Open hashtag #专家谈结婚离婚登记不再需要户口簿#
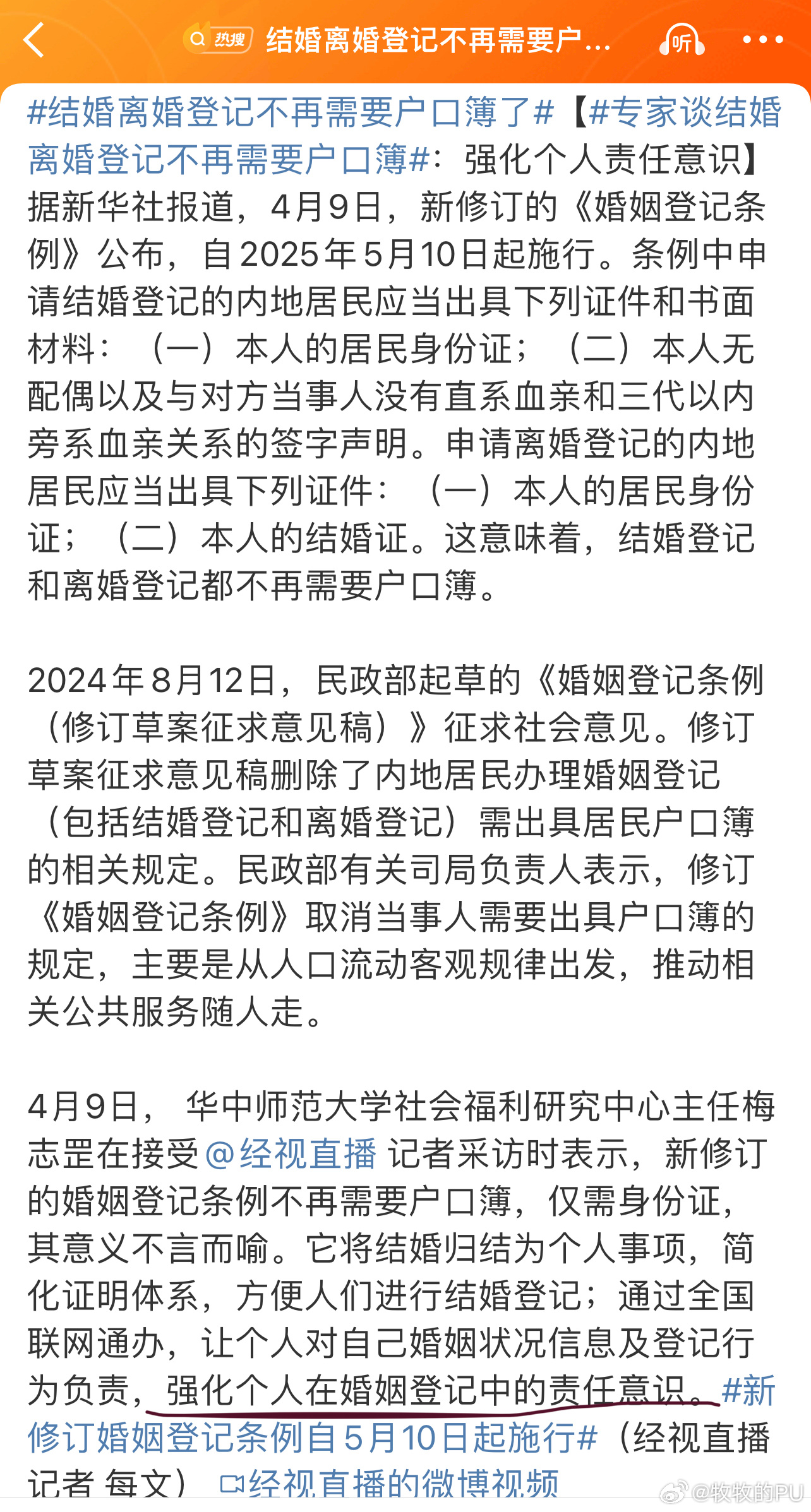 click(x=227, y=160)
